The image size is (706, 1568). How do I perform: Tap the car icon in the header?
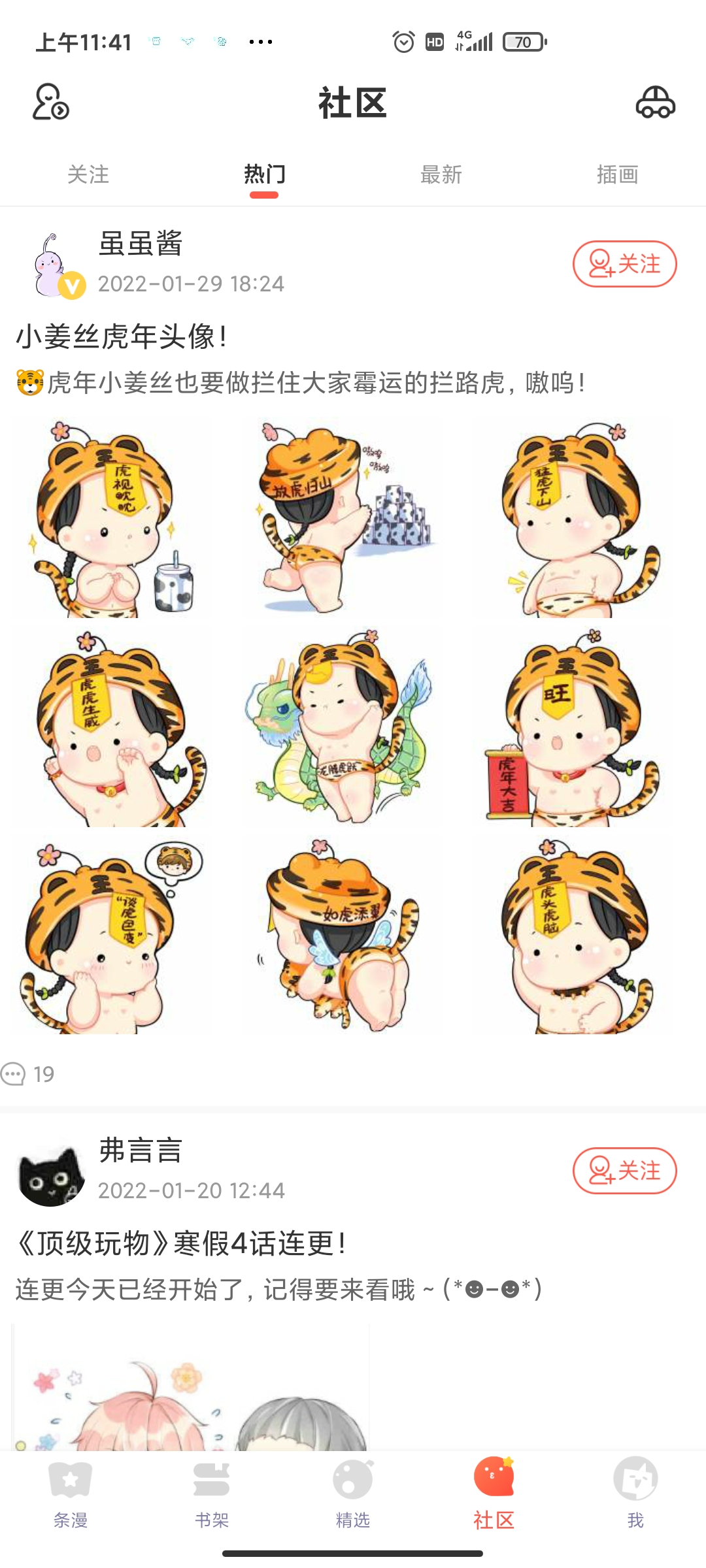tap(655, 102)
